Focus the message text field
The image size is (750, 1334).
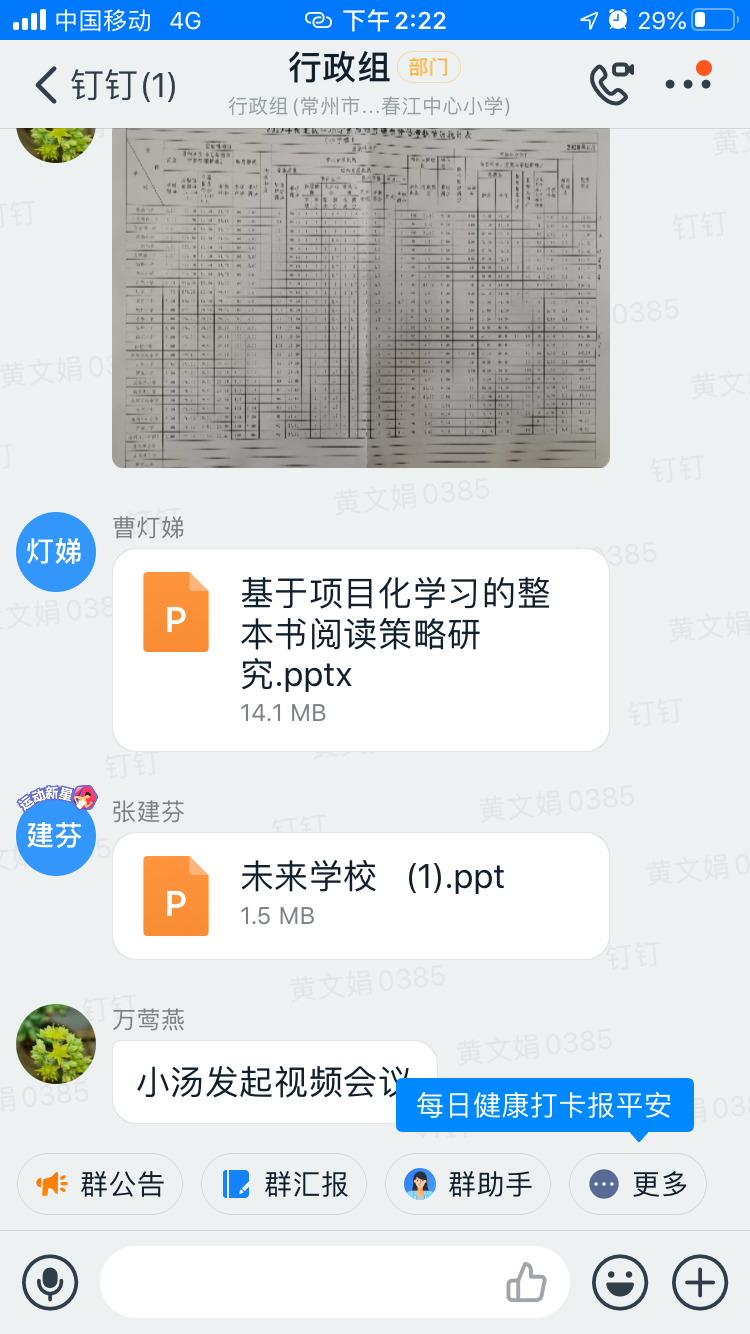[300, 1282]
